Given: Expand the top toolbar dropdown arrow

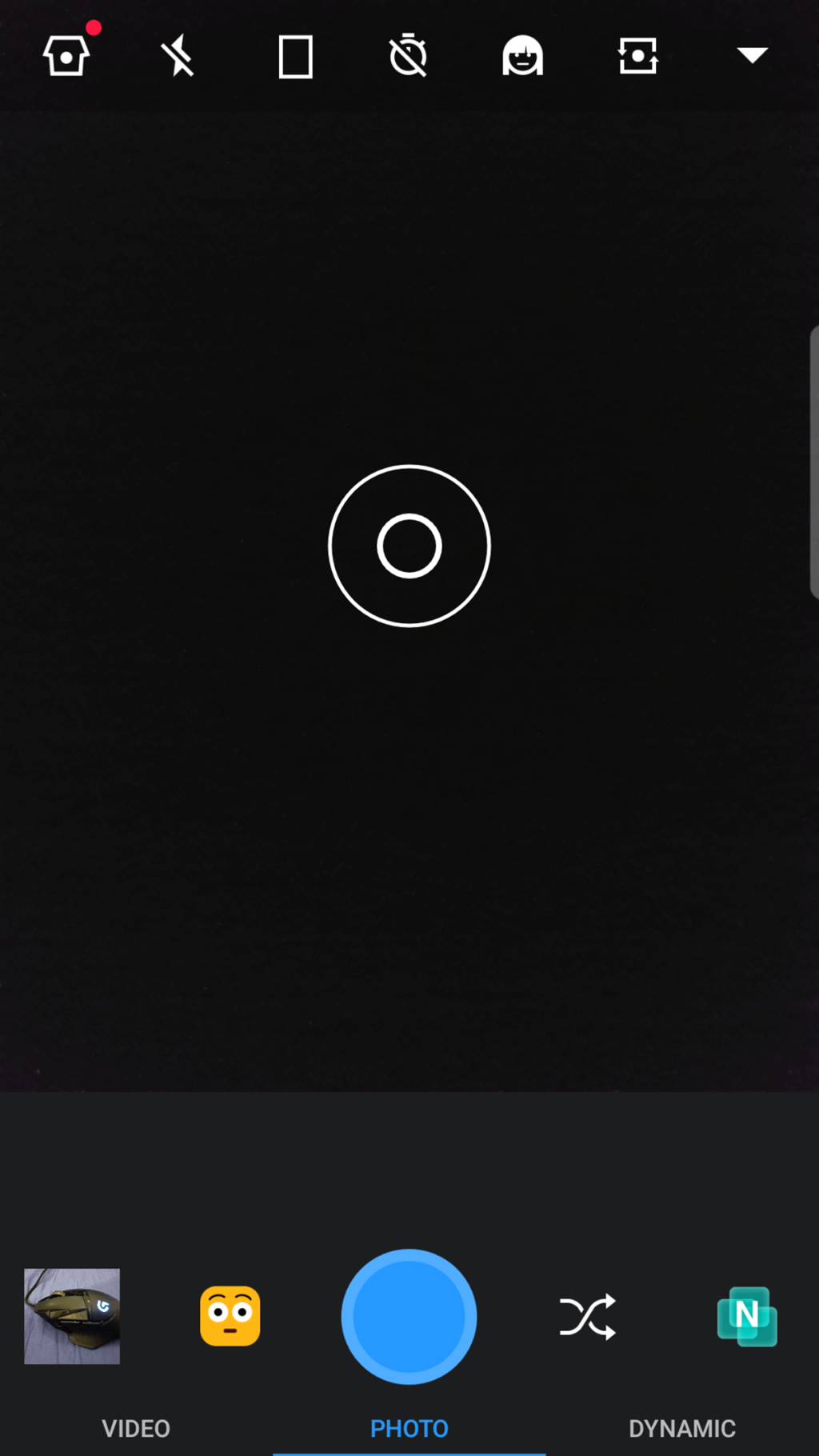Looking at the screenshot, I should click(752, 55).
